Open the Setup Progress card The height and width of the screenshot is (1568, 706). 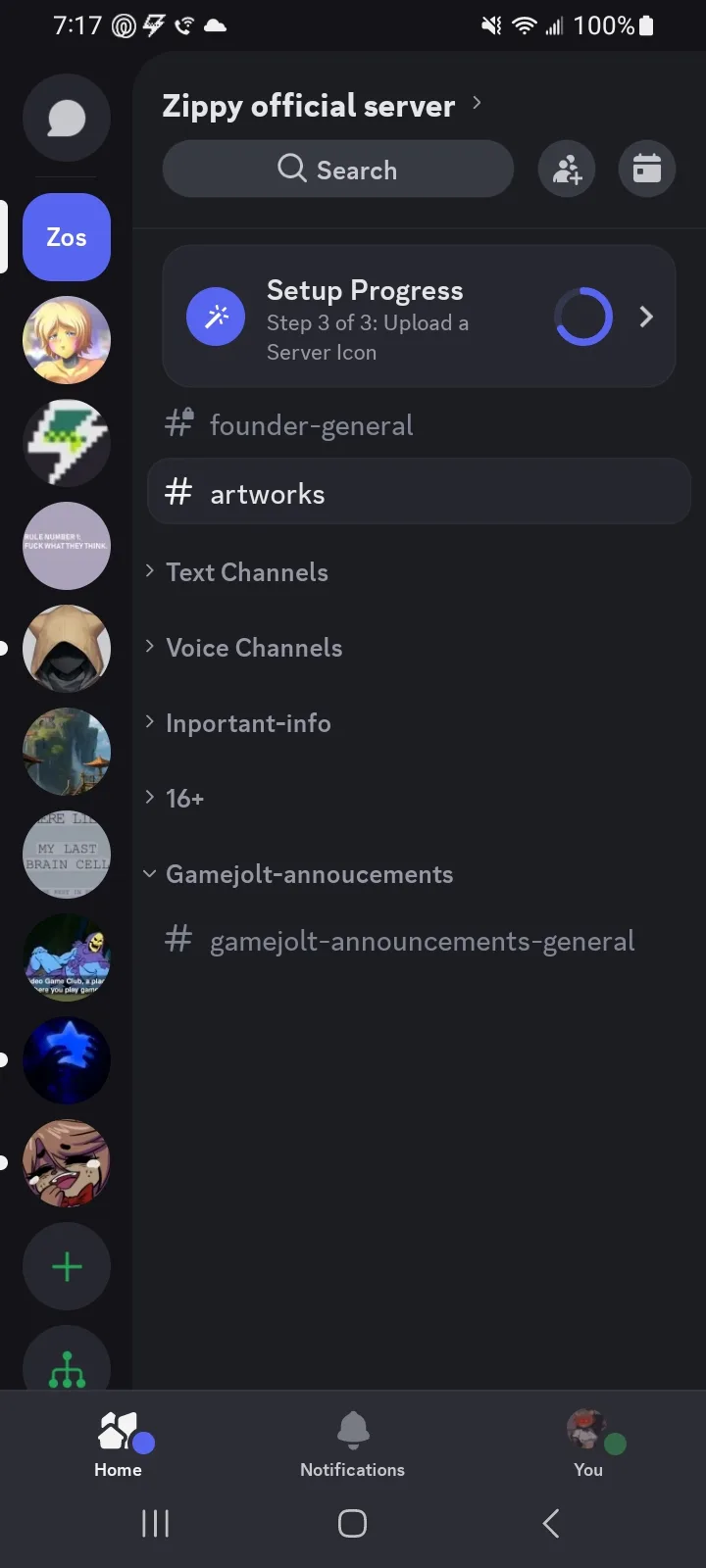[419, 318]
